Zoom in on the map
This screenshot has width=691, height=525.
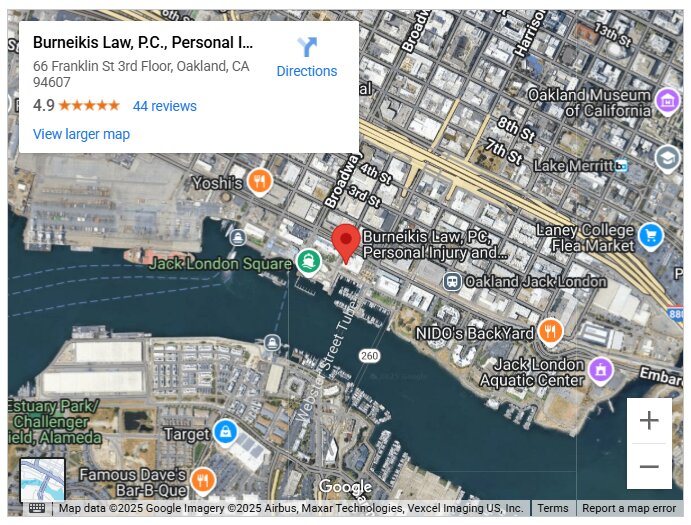tap(649, 421)
